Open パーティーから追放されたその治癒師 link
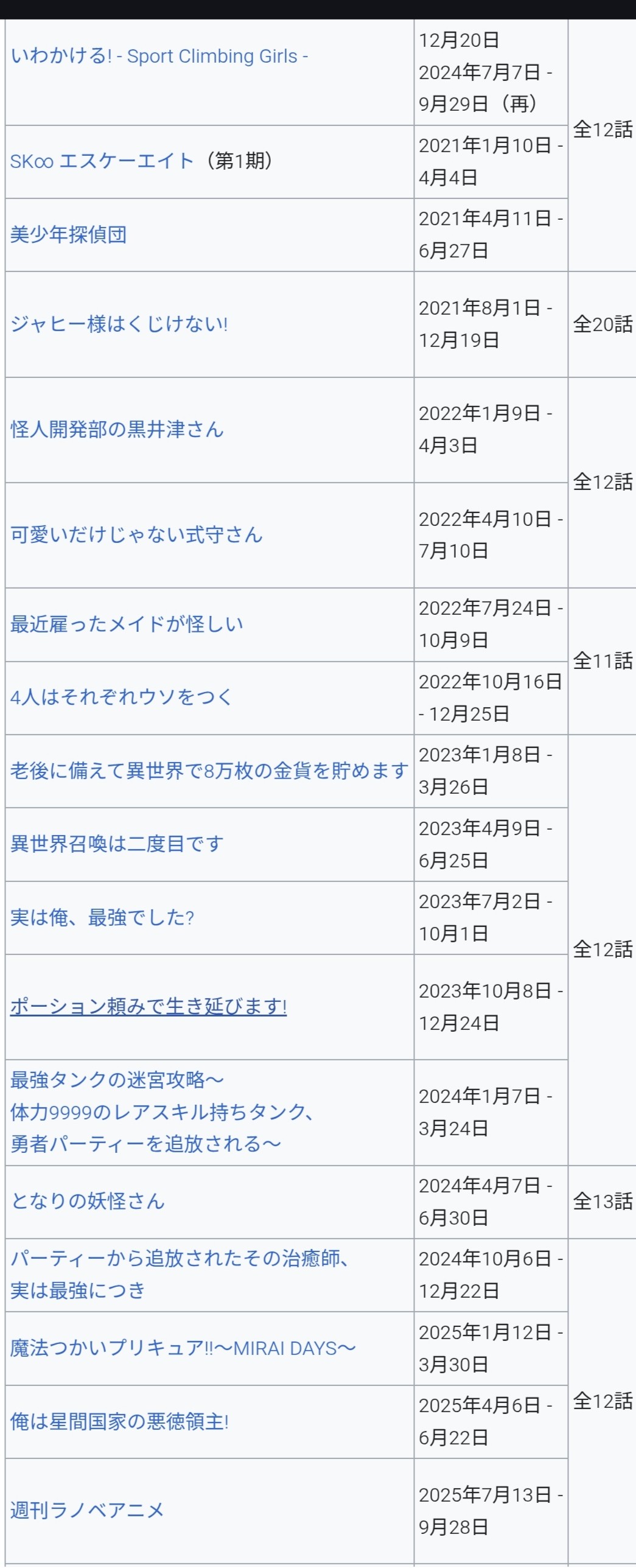The width and height of the screenshot is (636, 1568). tap(180, 1258)
